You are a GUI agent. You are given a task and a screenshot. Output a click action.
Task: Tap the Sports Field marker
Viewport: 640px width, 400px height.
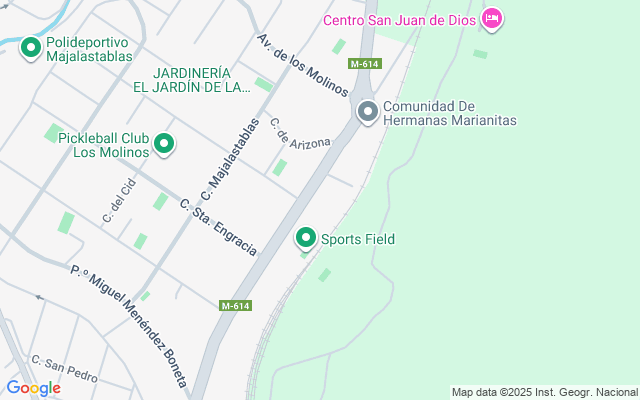(306, 238)
